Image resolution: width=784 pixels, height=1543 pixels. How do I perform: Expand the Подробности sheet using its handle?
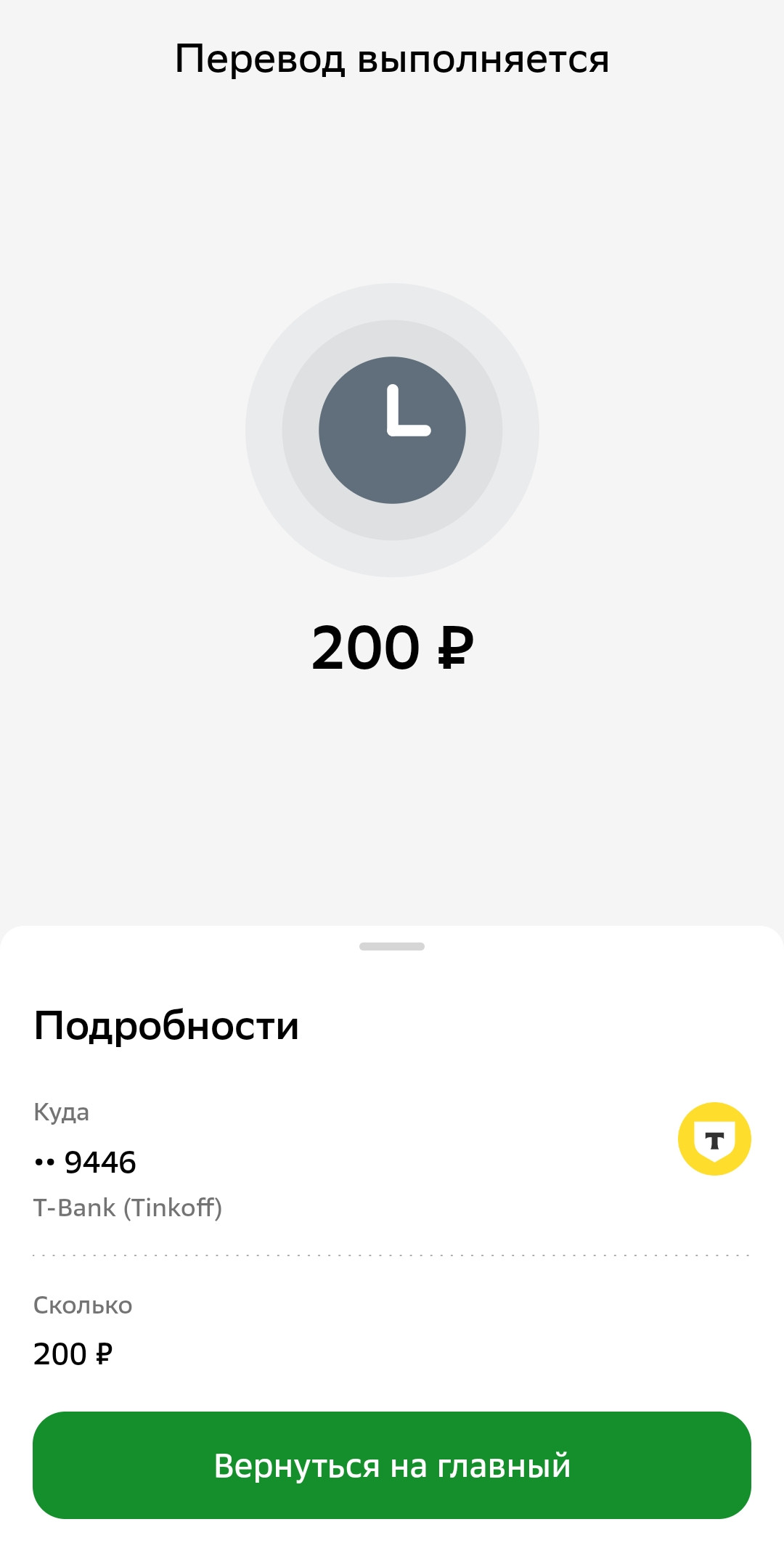pos(392,946)
